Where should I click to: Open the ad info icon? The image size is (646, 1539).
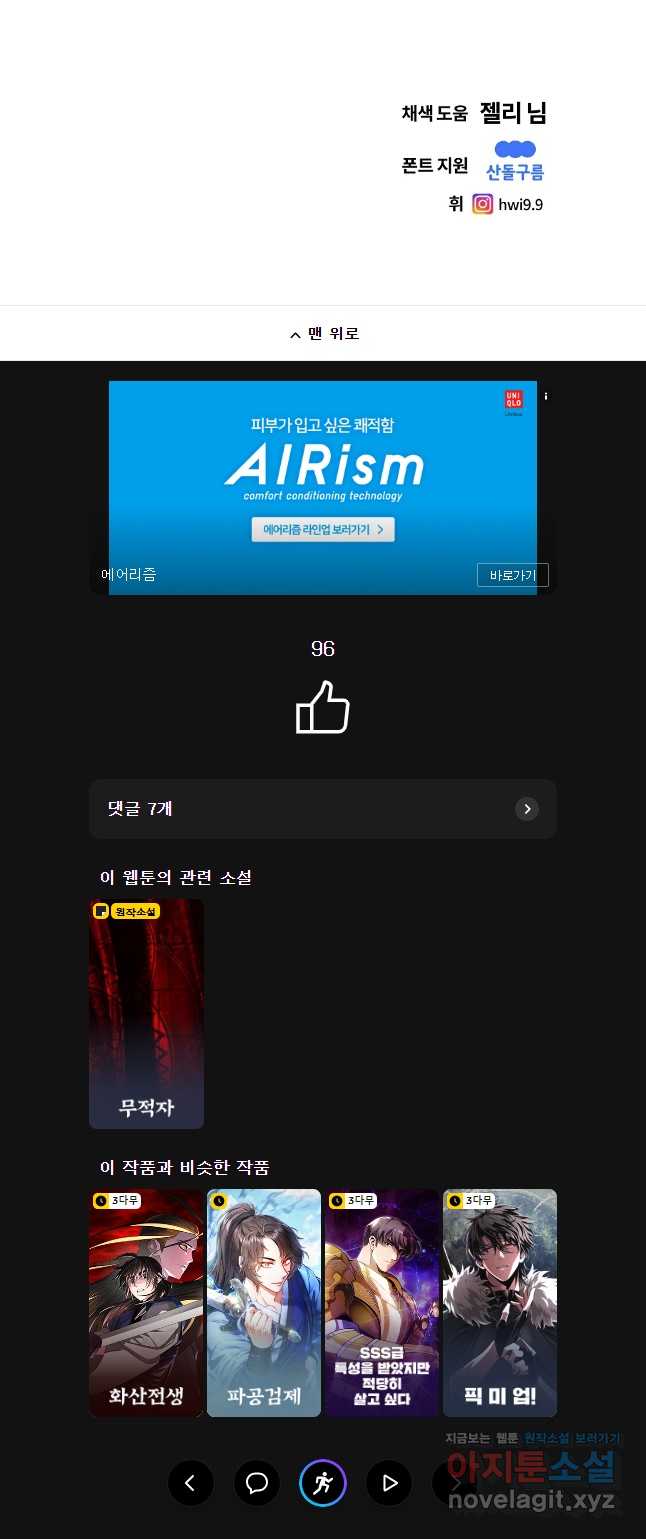tap(546, 397)
